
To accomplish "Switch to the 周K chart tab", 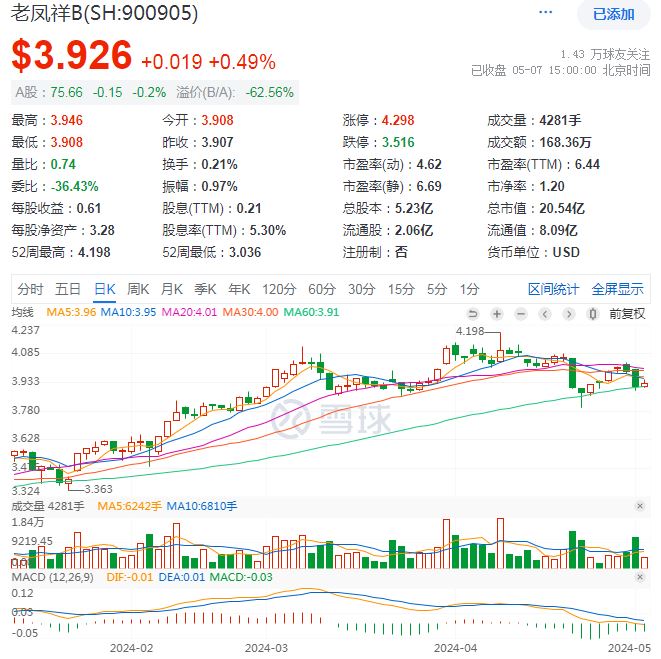I will [138, 289].
